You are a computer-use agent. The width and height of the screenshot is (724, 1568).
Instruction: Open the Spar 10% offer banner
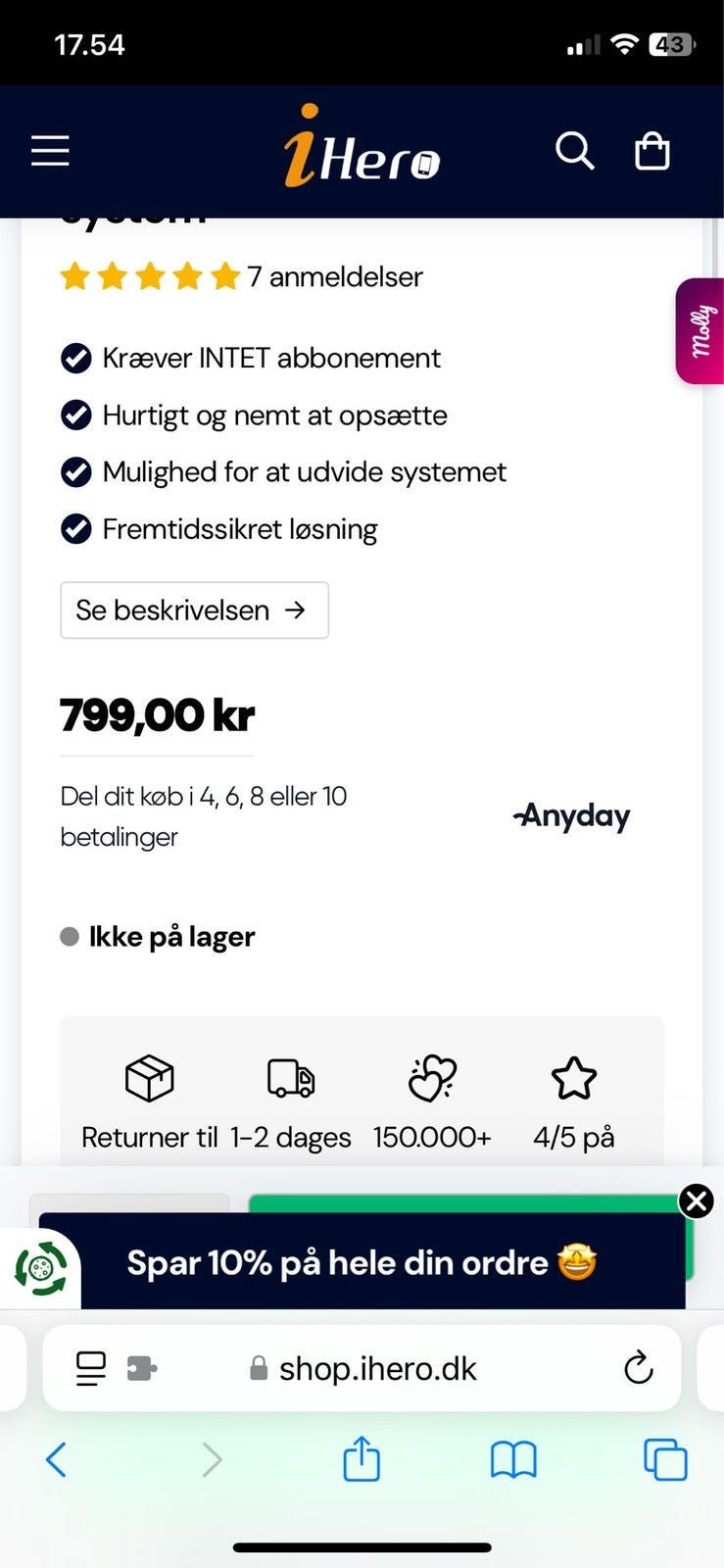(362, 1262)
